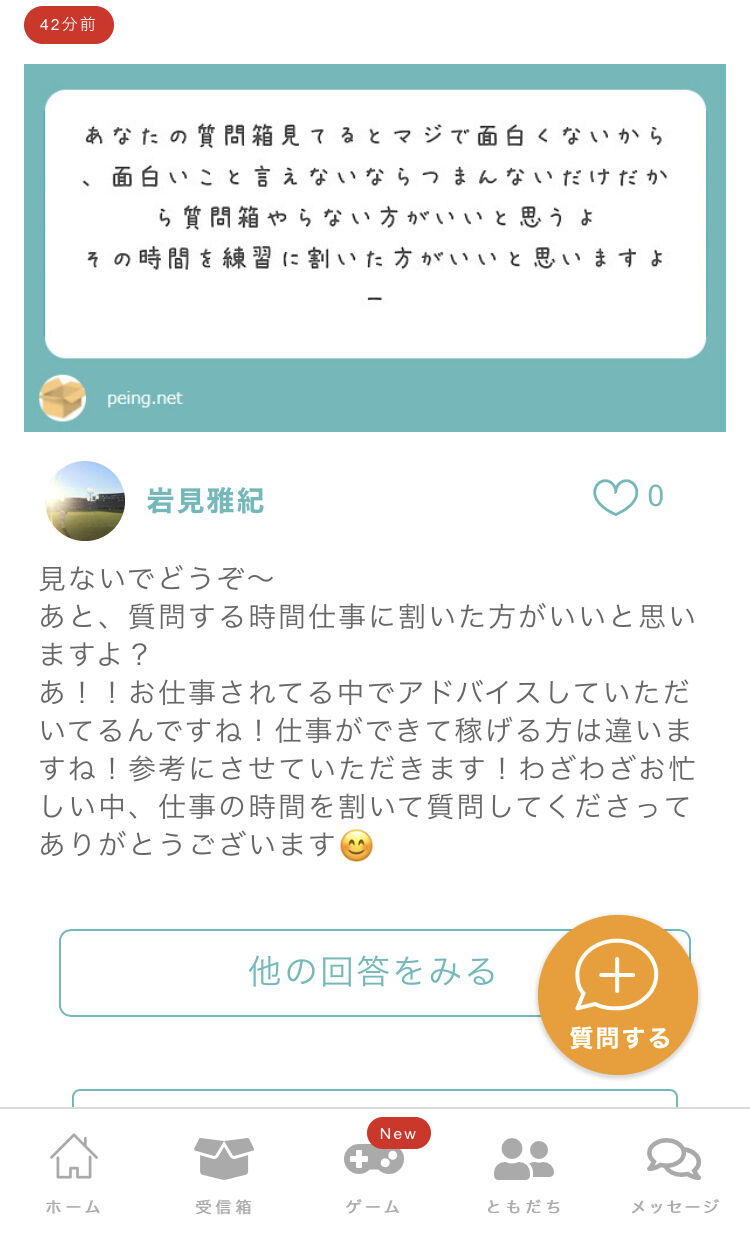Open the ともだち tab
The height and width of the screenshot is (1251, 750).
pos(524,1174)
